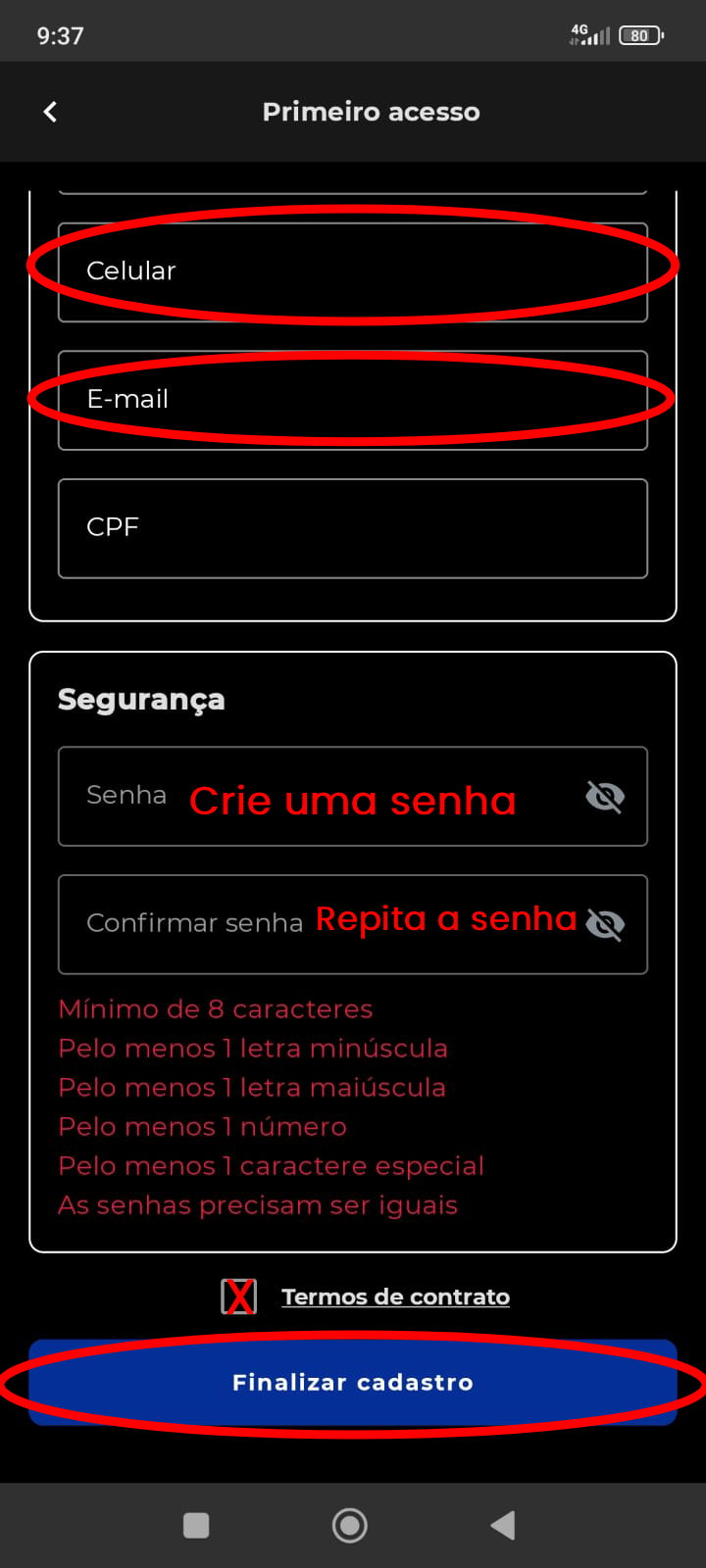Focus the E-mail field
This screenshot has height=1568, width=706.
point(353,400)
